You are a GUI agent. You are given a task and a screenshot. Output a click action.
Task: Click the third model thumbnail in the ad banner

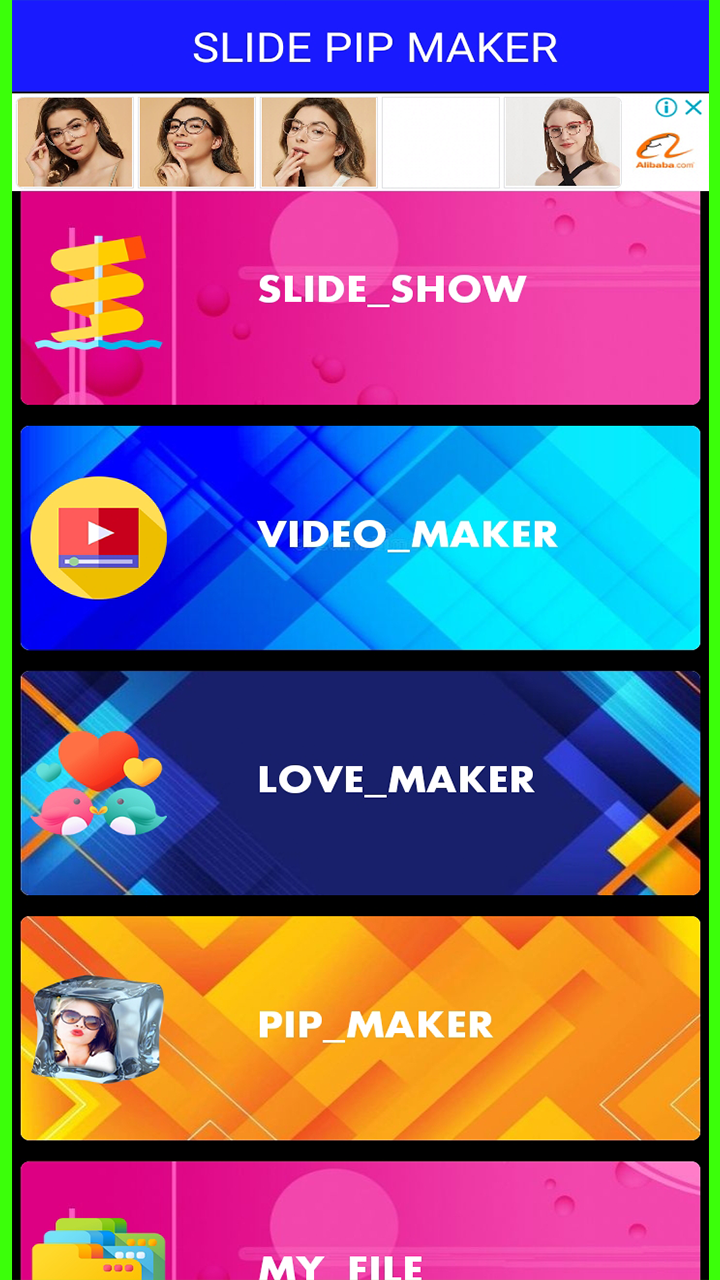318,141
